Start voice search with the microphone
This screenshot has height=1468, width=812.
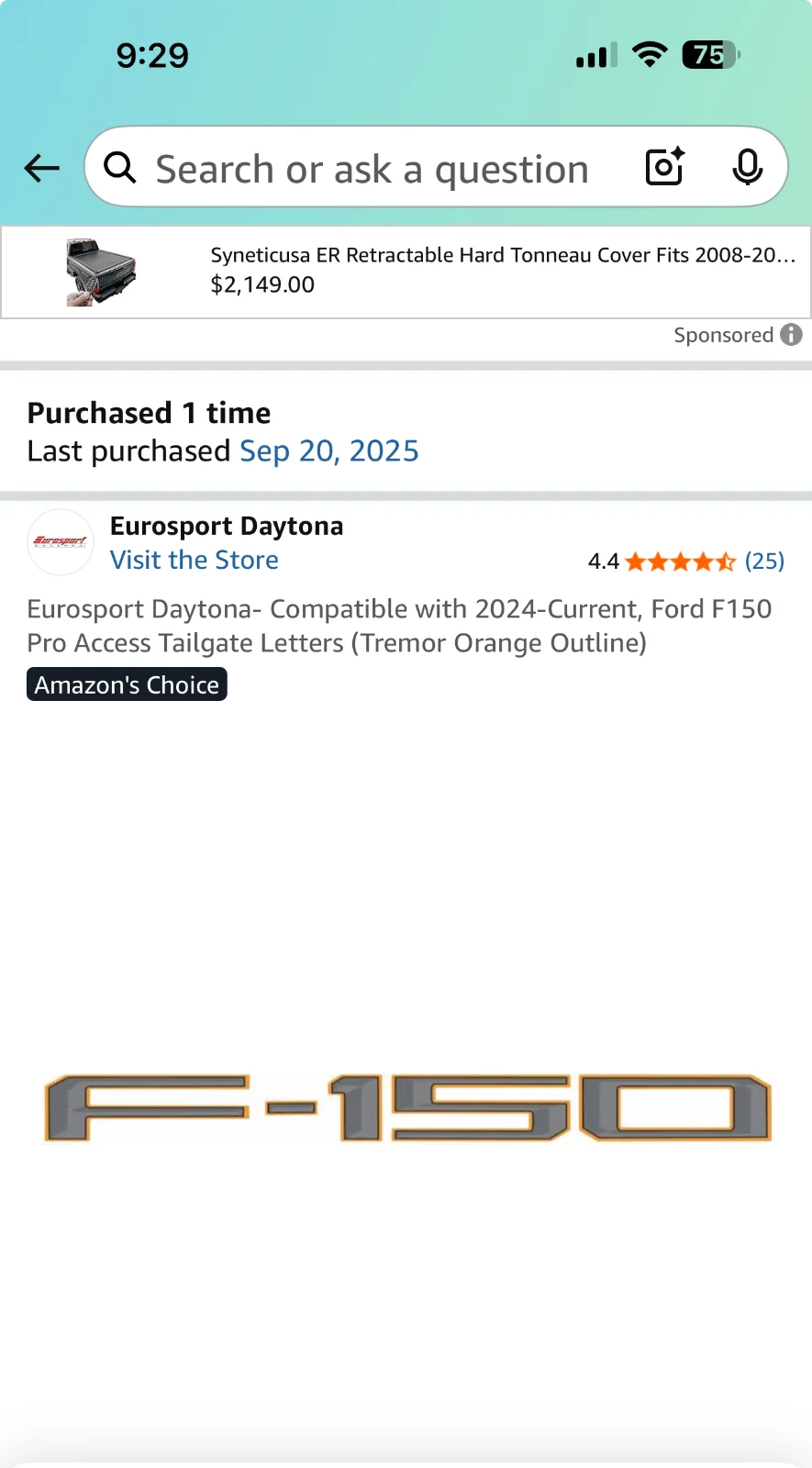pos(747,167)
